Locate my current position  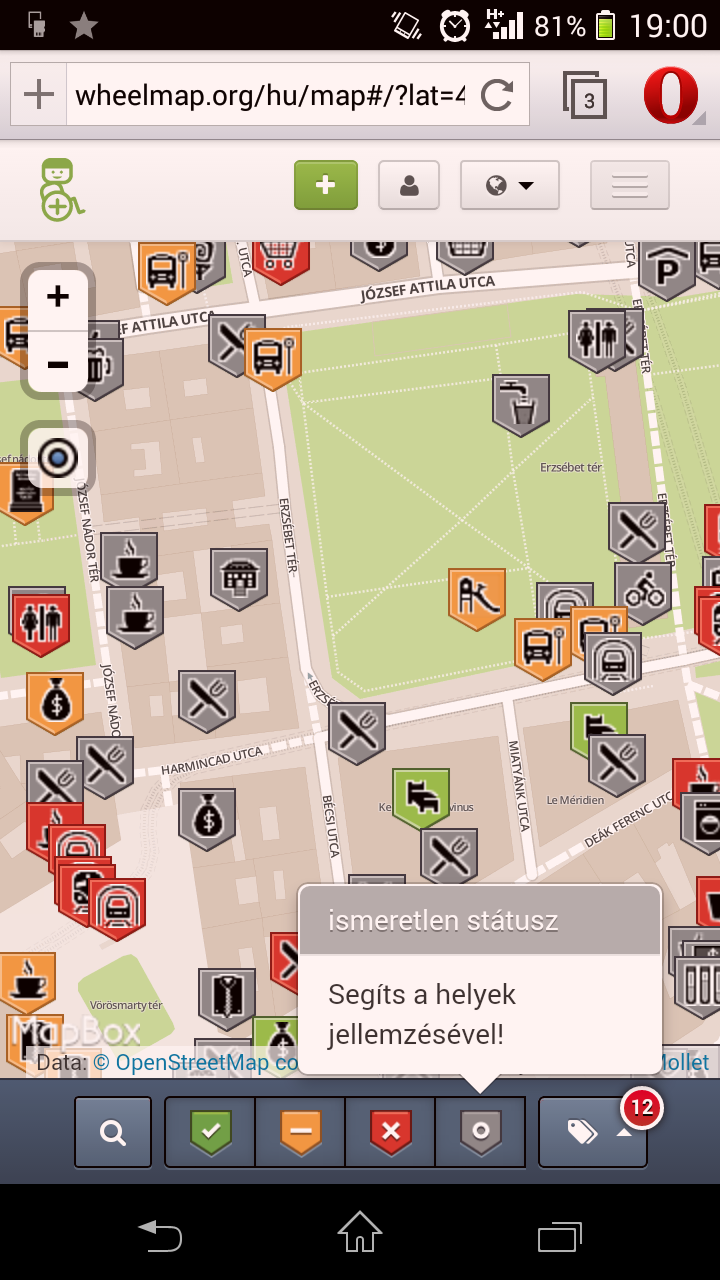click(58, 458)
